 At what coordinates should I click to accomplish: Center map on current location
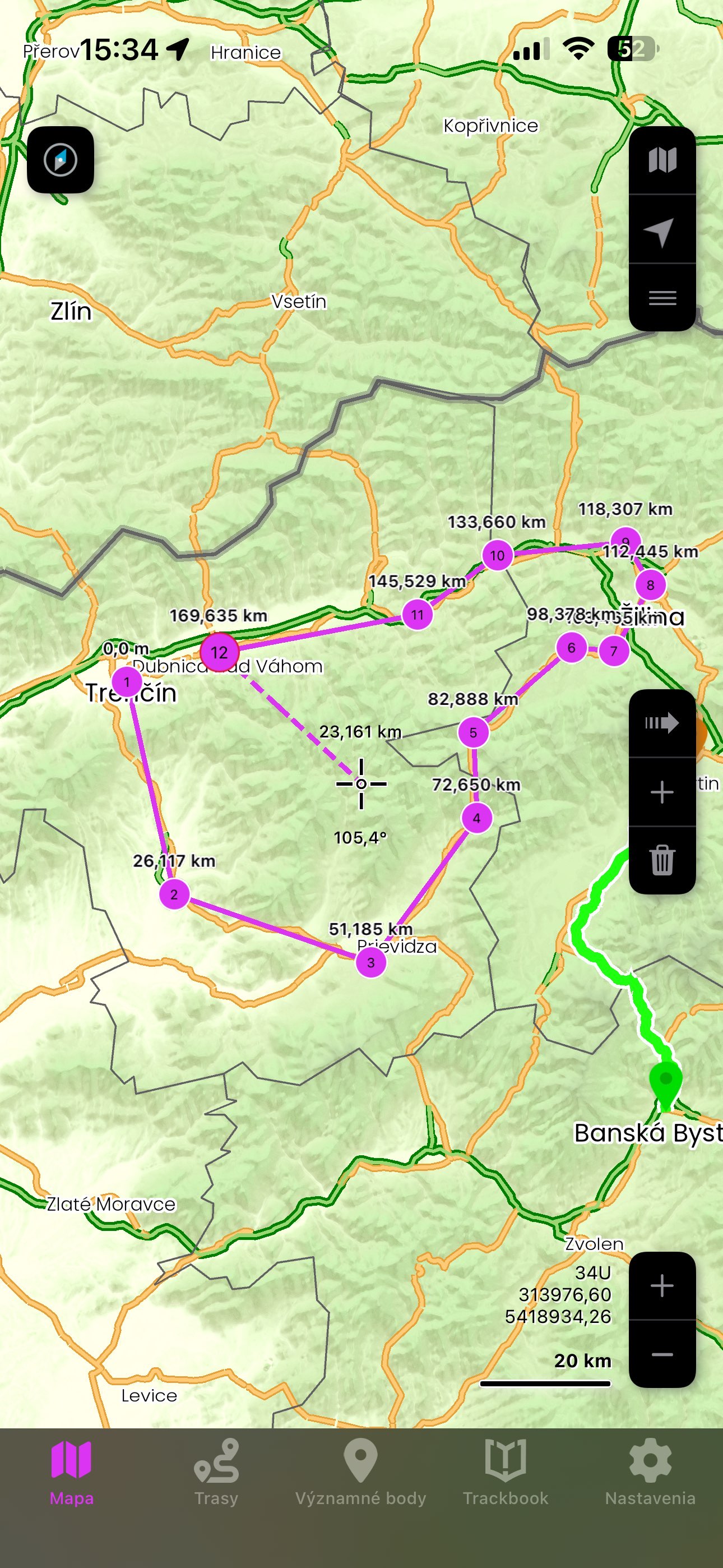[x=662, y=230]
